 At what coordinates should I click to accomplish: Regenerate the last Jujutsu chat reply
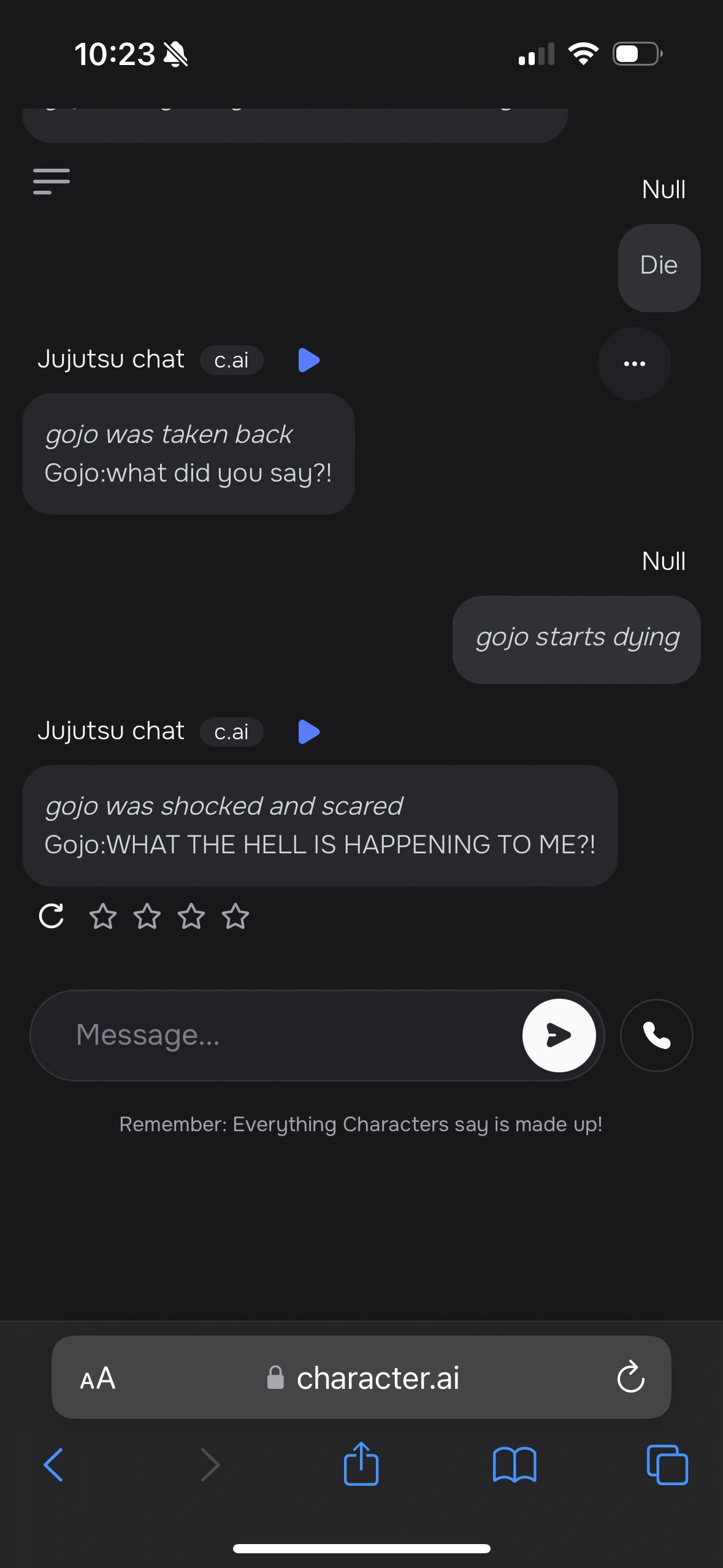[x=52, y=917]
